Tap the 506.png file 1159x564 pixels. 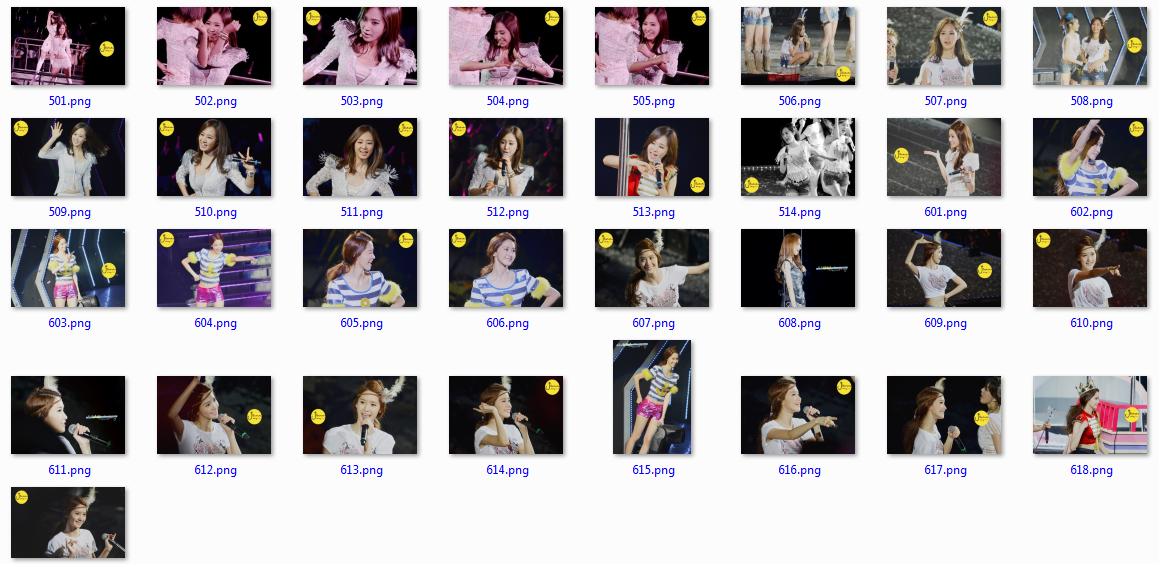[798, 47]
